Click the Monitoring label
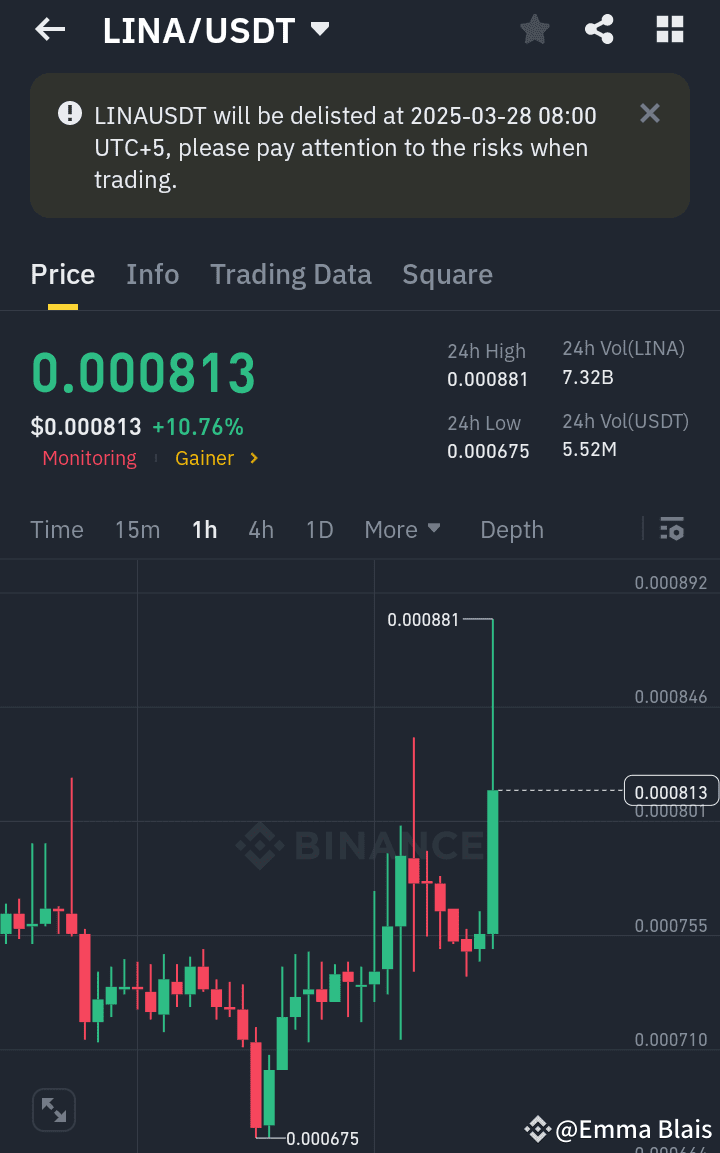Image resolution: width=720 pixels, height=1153 pixels. tap(89, 458)
